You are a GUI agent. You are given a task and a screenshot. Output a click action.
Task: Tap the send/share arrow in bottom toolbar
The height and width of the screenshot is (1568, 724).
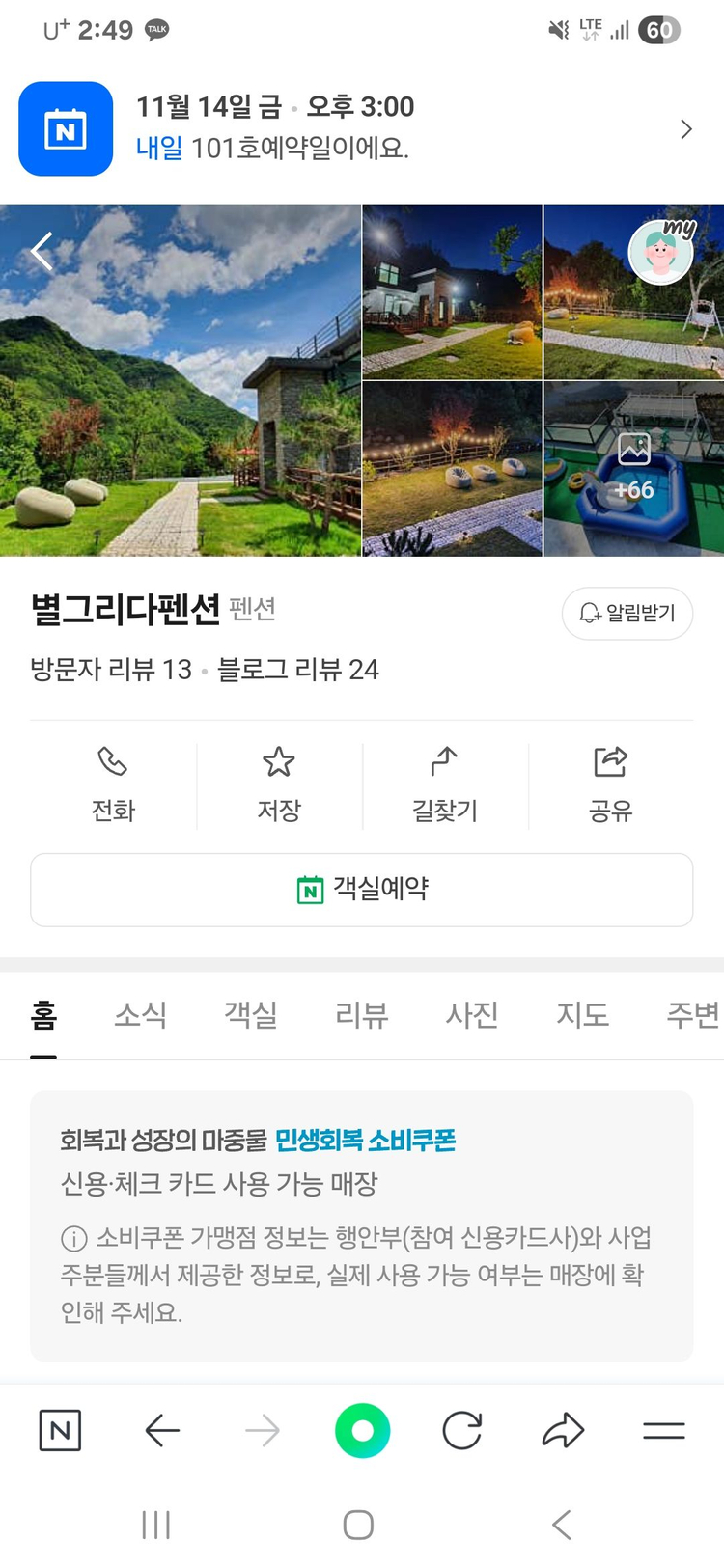pos(563,1431)
